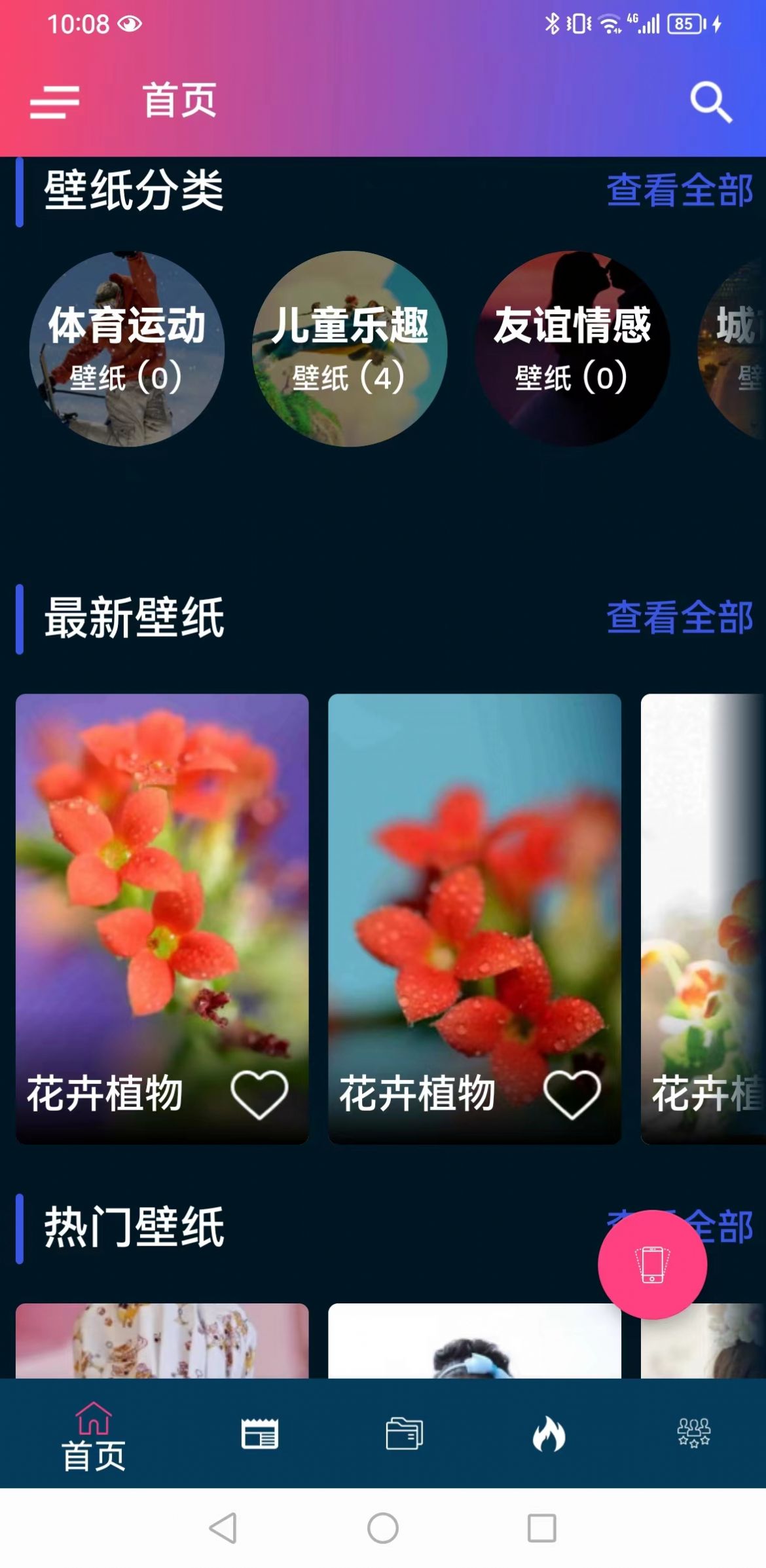Image resolution: width=766 pixels, height=1568 pixels.
Task: Tap the eye-comfort icon in the status bar
Action: (x=129, y=22)
